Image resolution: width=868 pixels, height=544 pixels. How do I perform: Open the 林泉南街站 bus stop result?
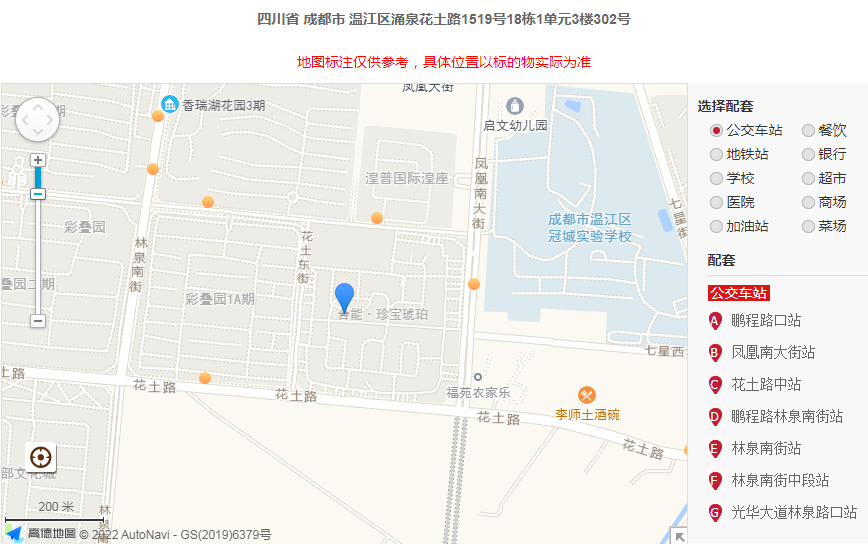(766, 448)
